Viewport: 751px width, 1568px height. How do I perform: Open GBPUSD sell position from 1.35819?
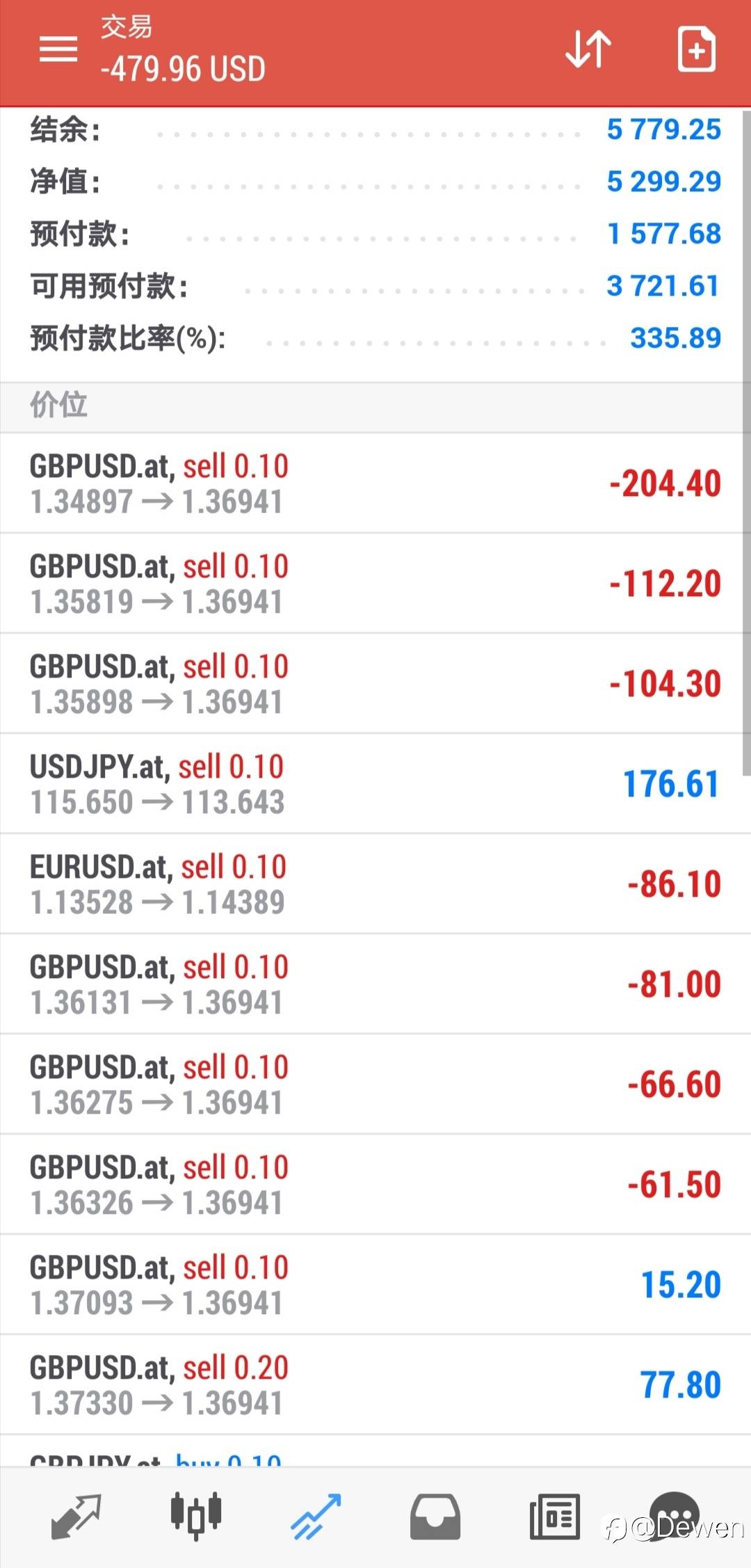pos(375,584)
